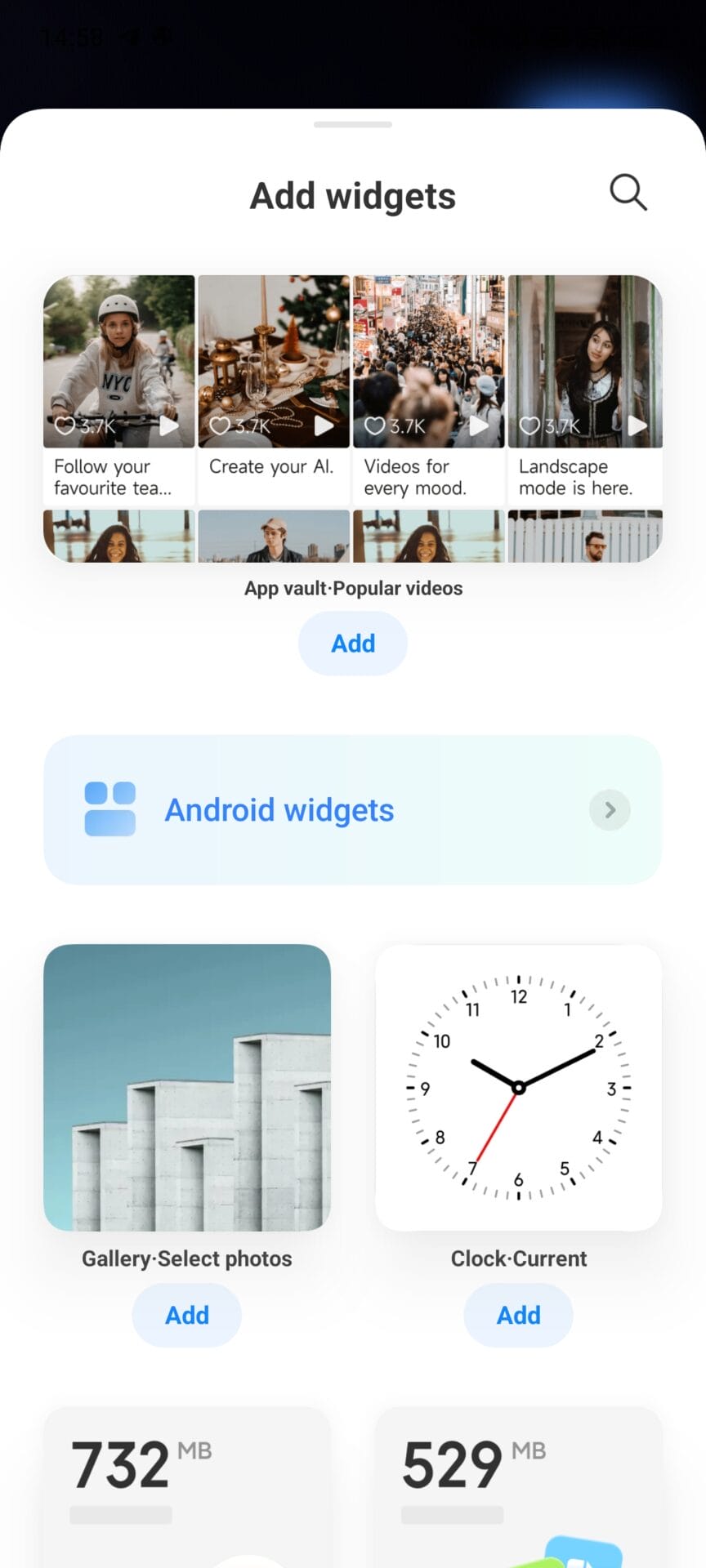Preview the Popular videos widget card

[352, 418]
